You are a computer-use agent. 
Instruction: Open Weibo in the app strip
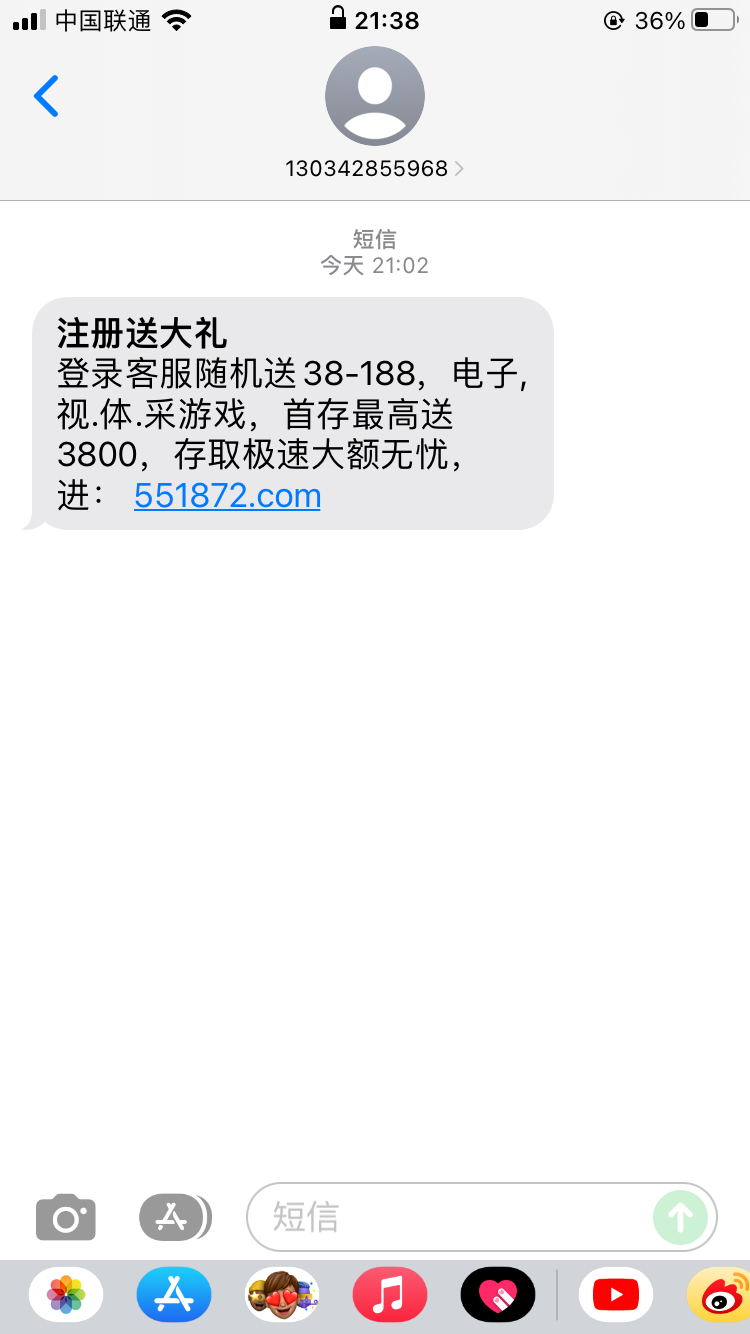[x=720, y=1295]
